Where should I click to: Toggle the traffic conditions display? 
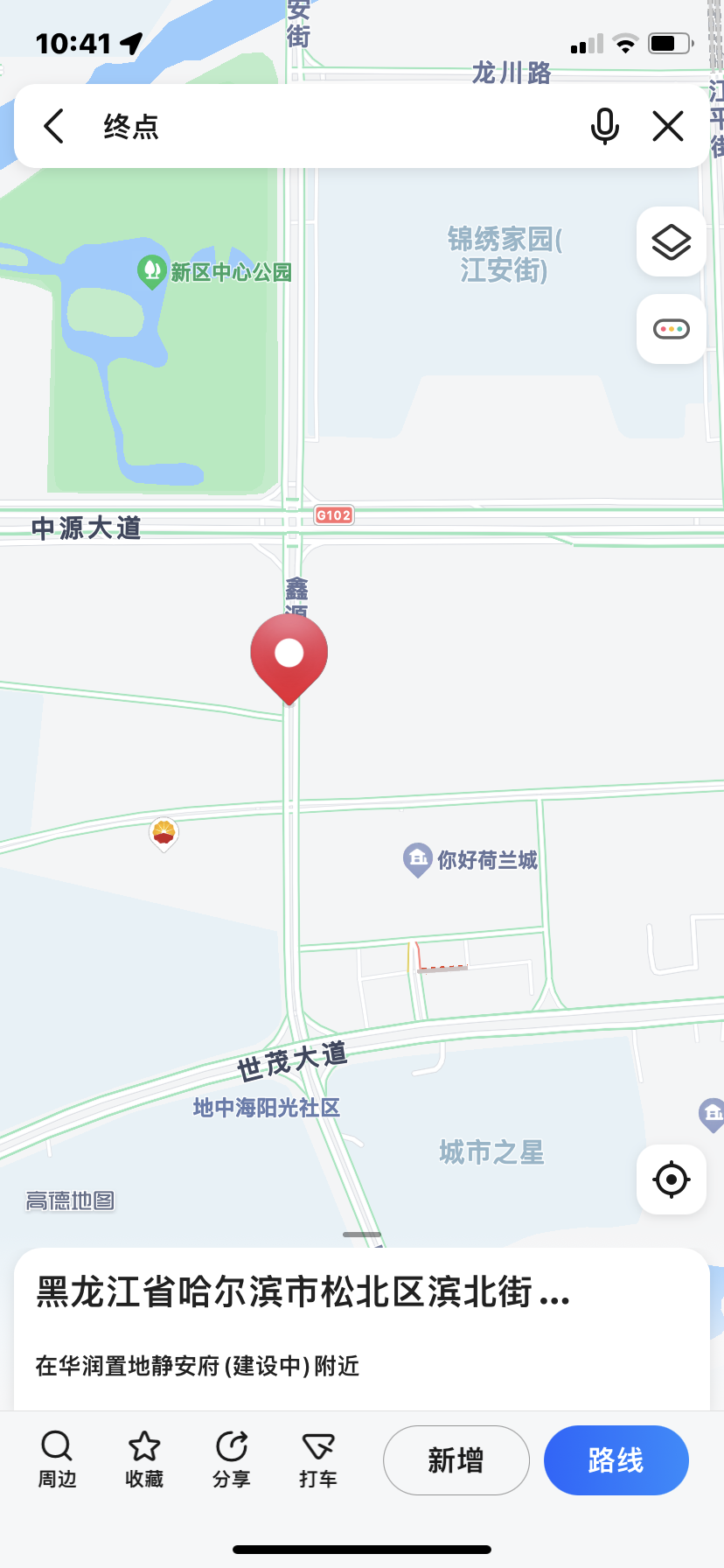click(x=672, y=329)
